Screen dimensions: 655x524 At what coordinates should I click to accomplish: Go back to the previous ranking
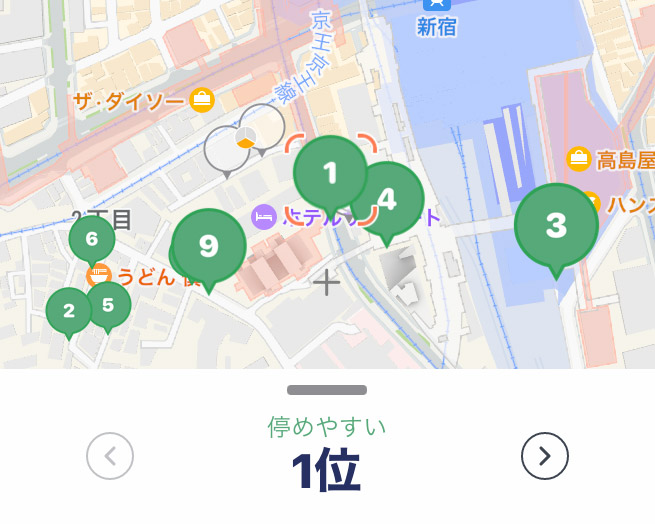pos(110,456)
